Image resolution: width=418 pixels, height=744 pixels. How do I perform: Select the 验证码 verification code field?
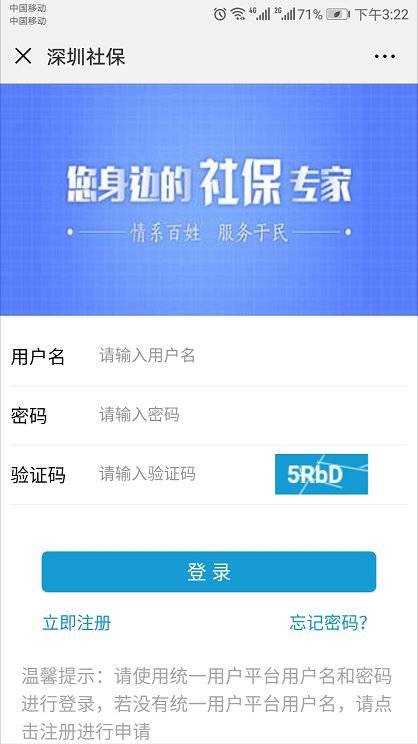pos(183,474)
